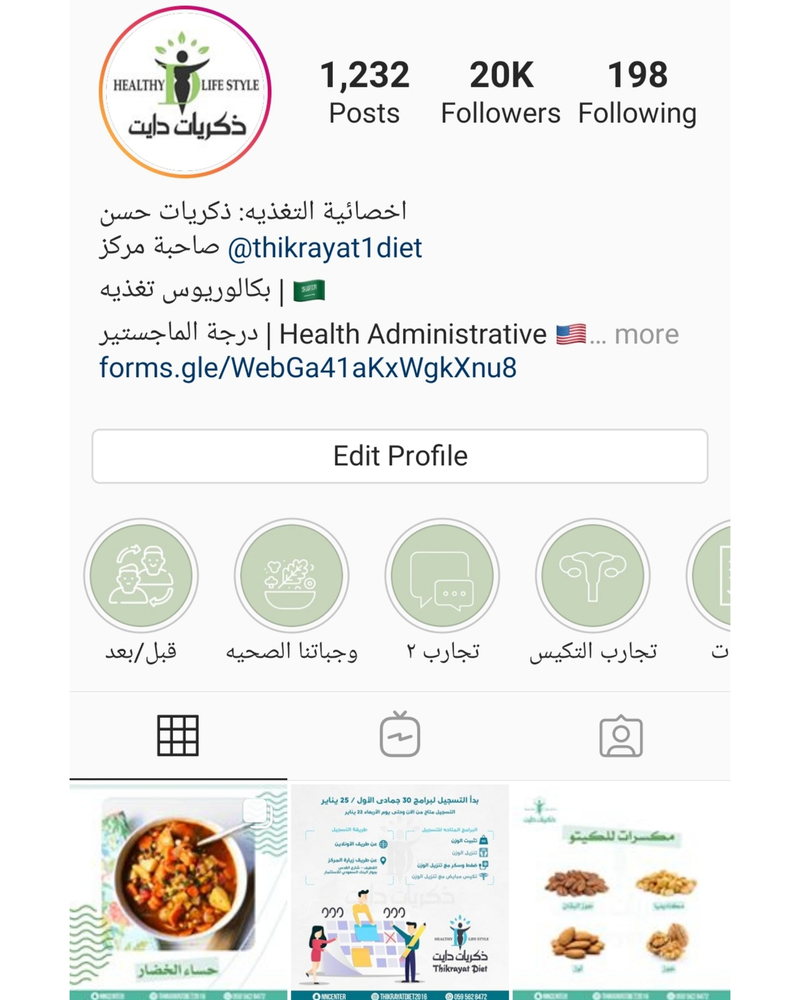Open the حساء الخضار soup post
800x1000 pixels.
(178, 890)
